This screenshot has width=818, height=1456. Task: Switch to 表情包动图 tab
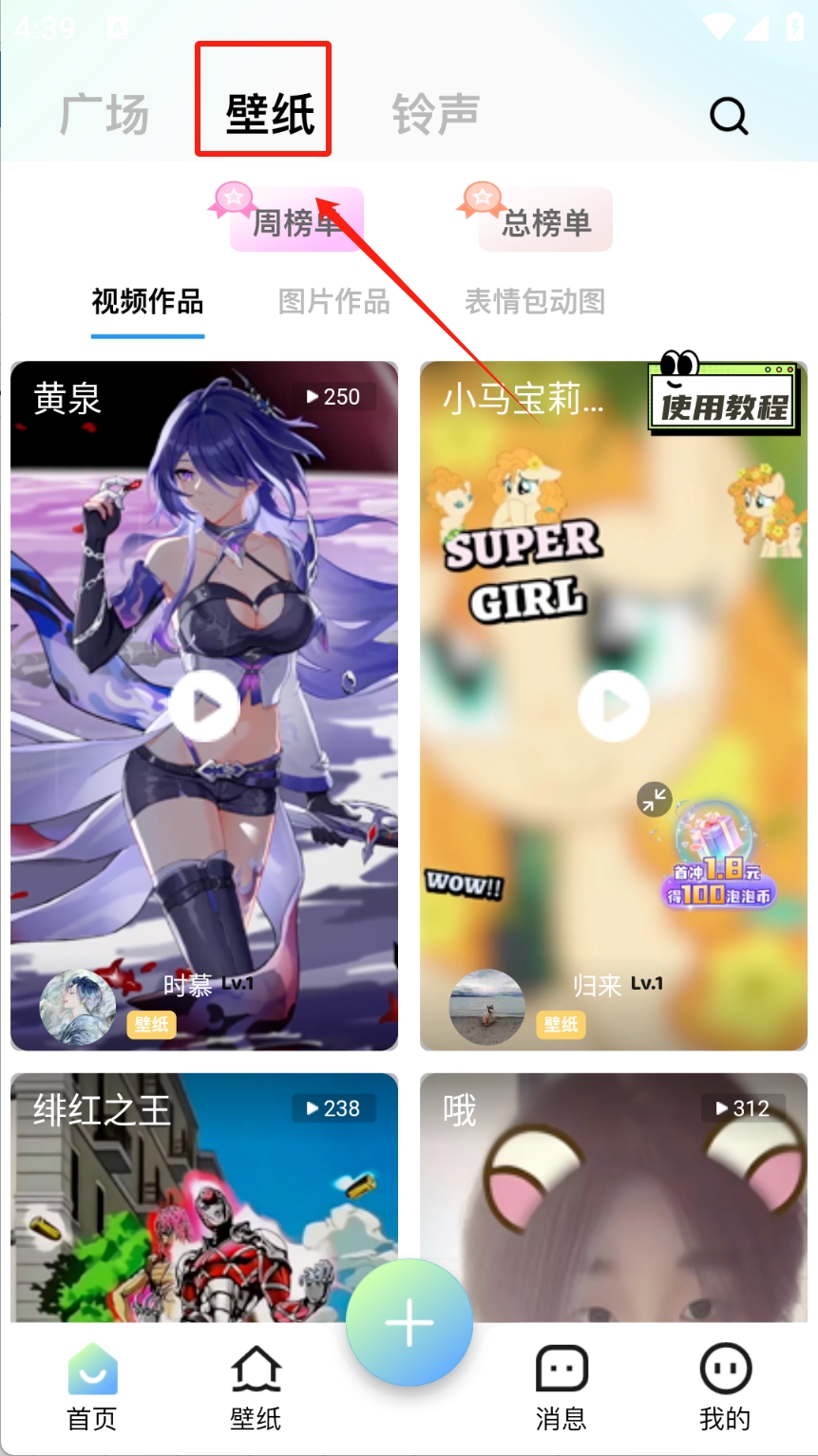534,302
